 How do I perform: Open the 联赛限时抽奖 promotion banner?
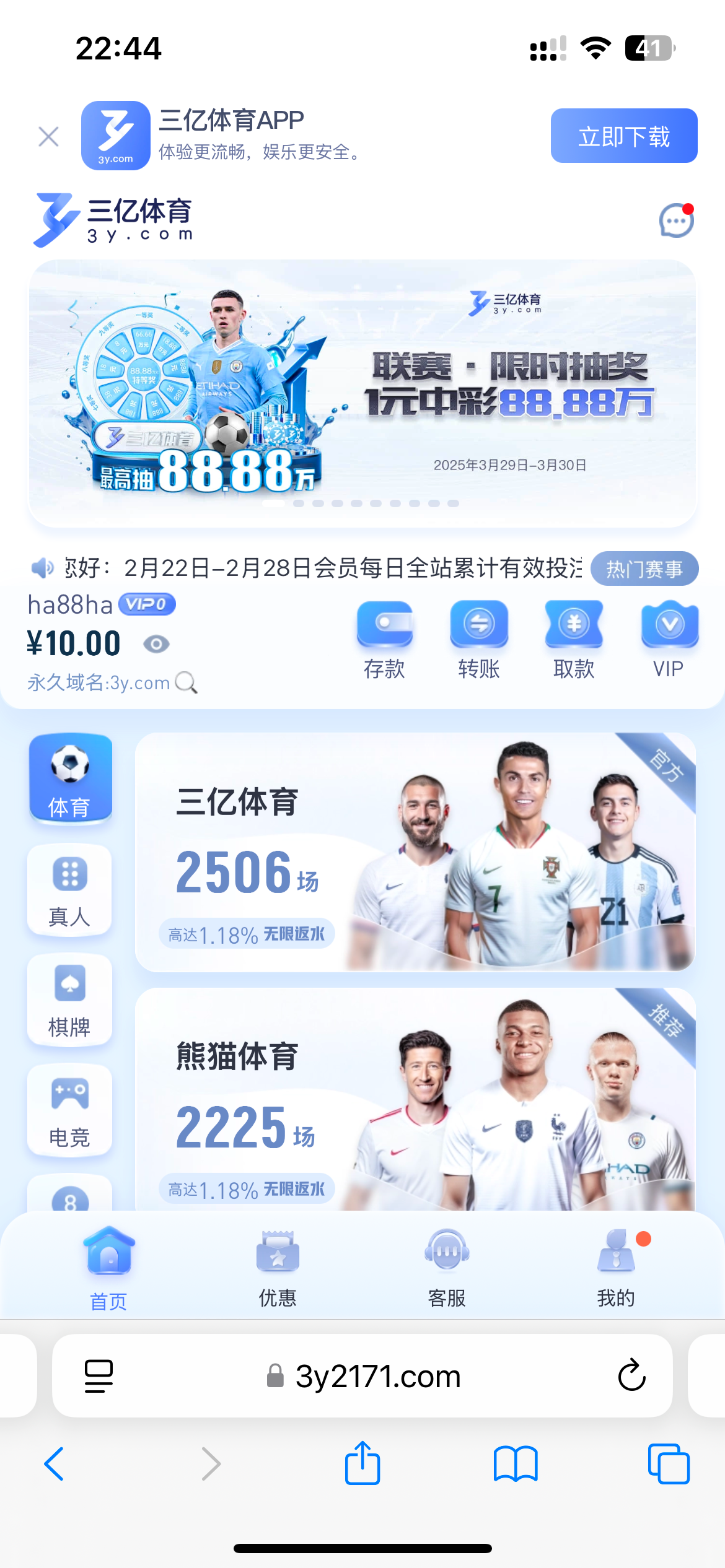pyautogui.click(x=362, y=393)
